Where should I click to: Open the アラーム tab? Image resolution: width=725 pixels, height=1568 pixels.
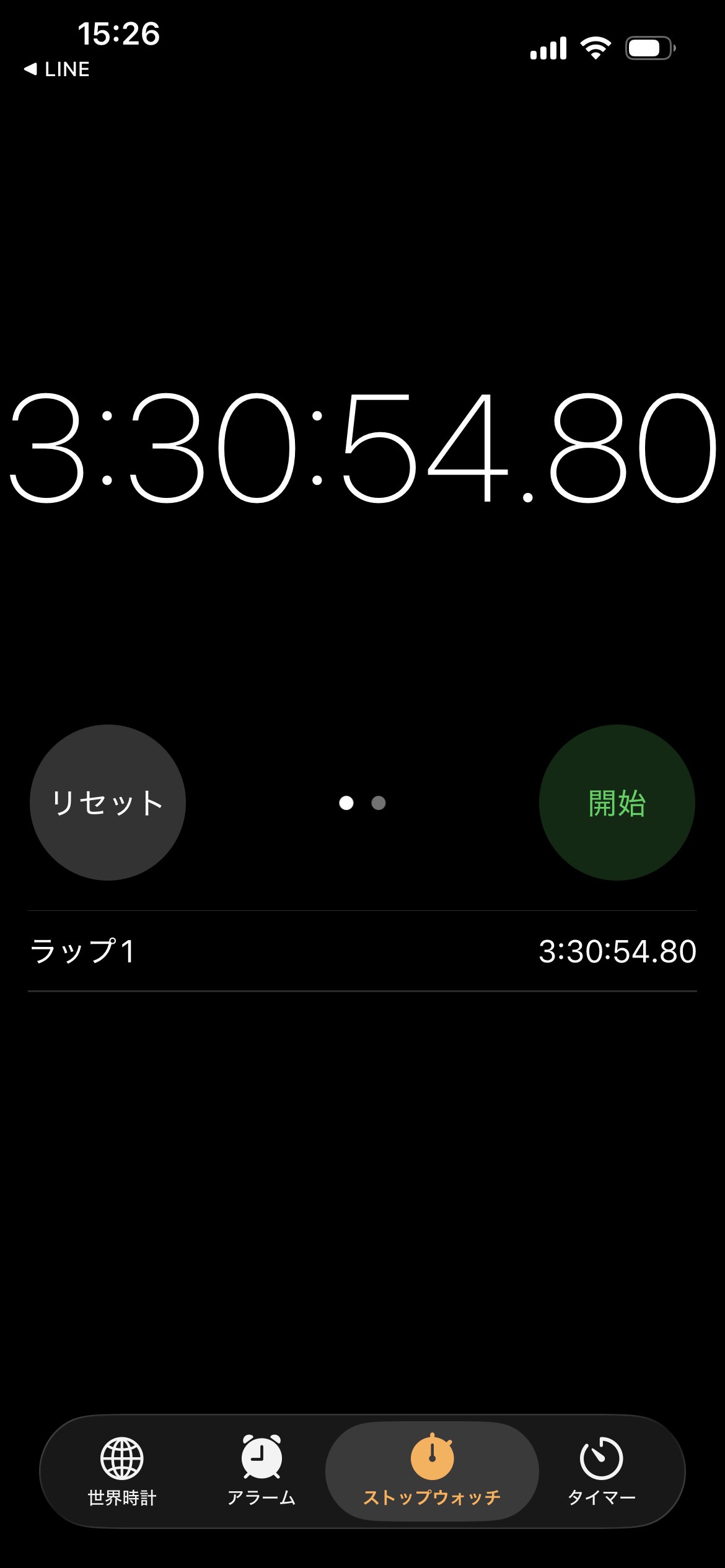[261, 1471]
